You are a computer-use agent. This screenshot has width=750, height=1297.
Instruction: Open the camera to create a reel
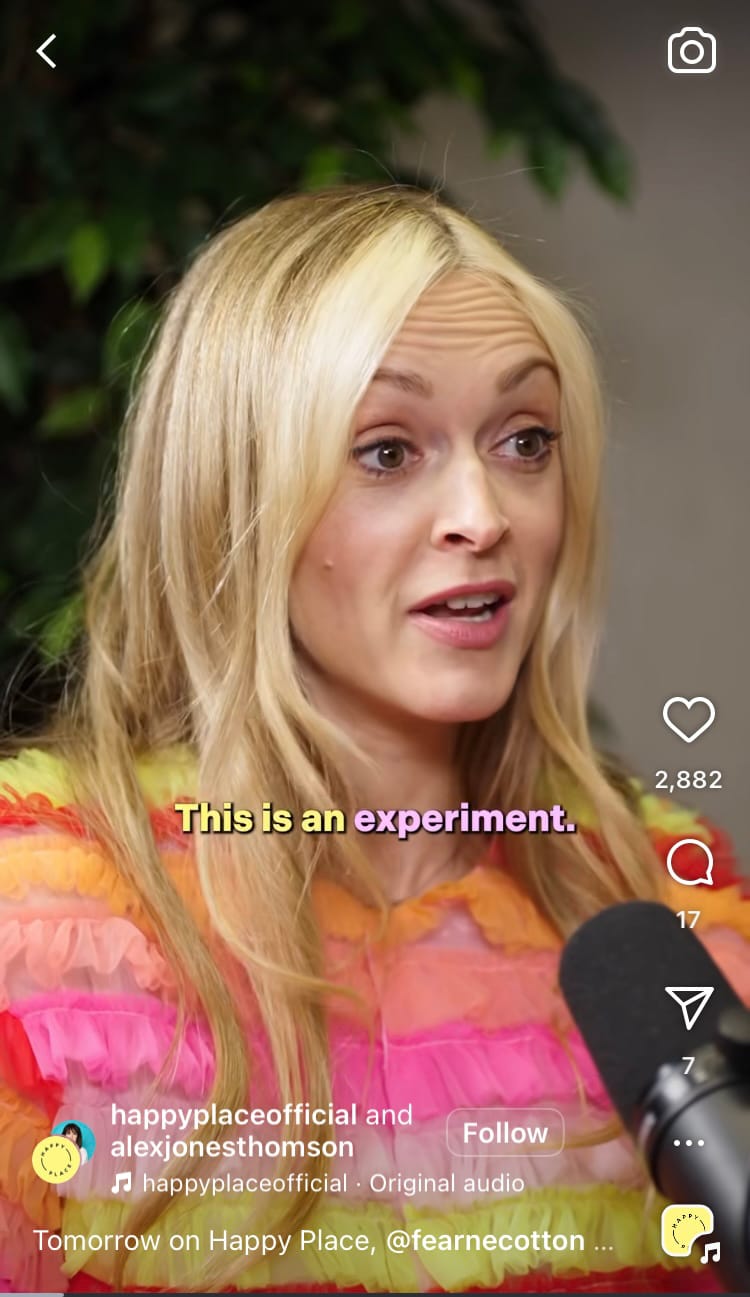click(691, 51)
